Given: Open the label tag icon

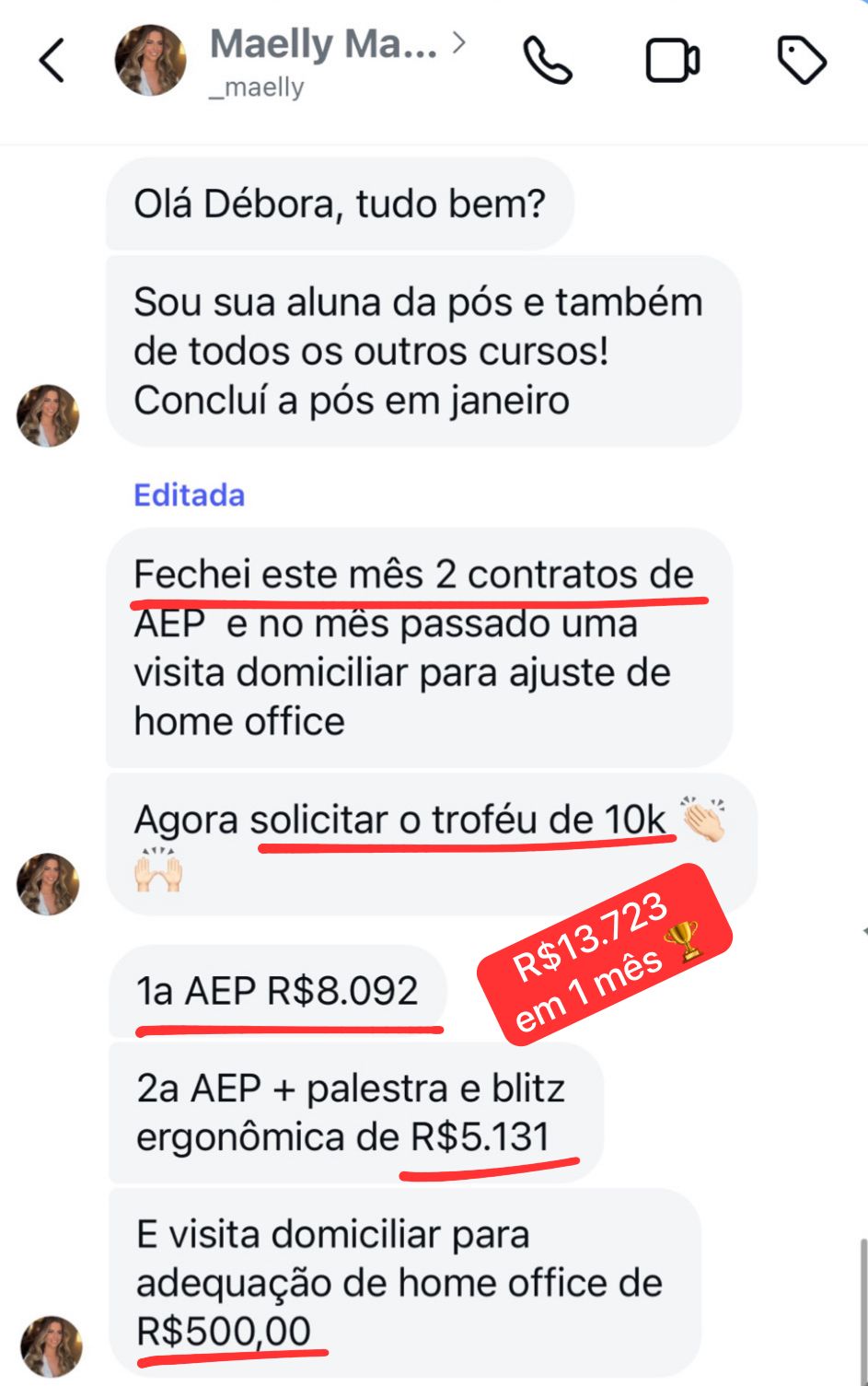Looking at the screenshot, I should click(x=802, y=62).
